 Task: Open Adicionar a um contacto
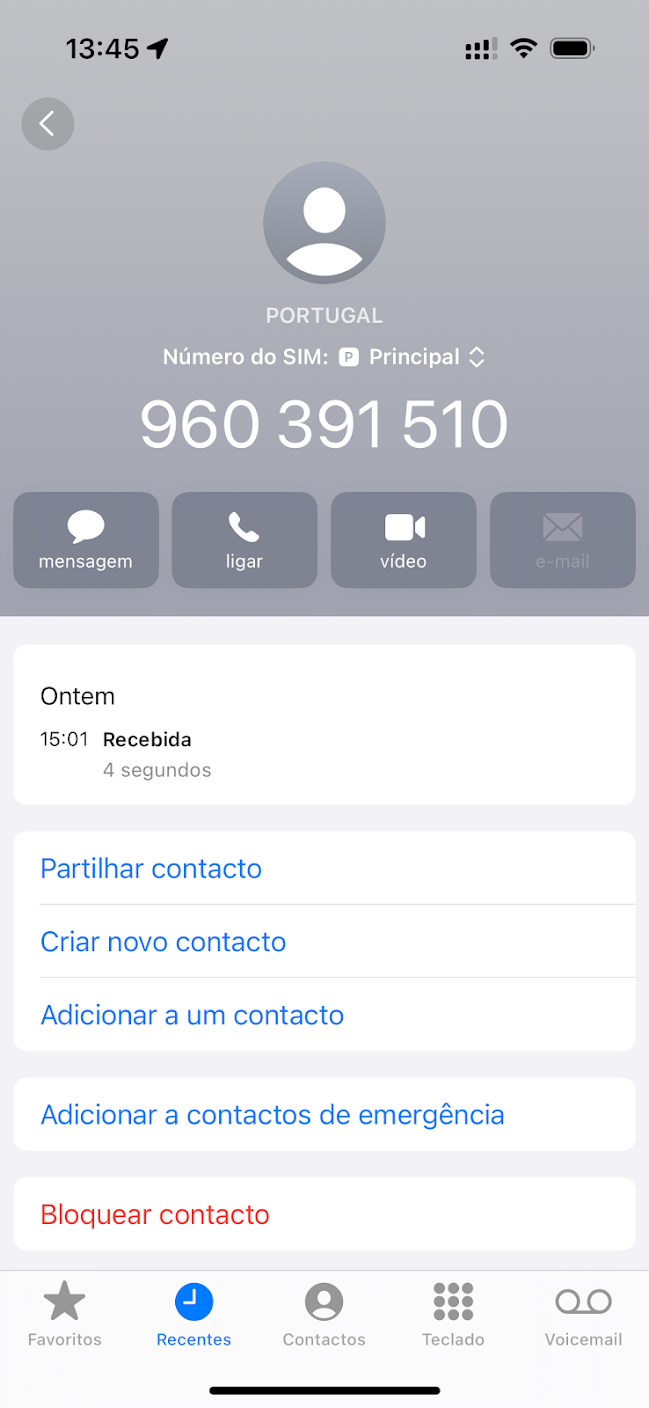coord(192,1015)
